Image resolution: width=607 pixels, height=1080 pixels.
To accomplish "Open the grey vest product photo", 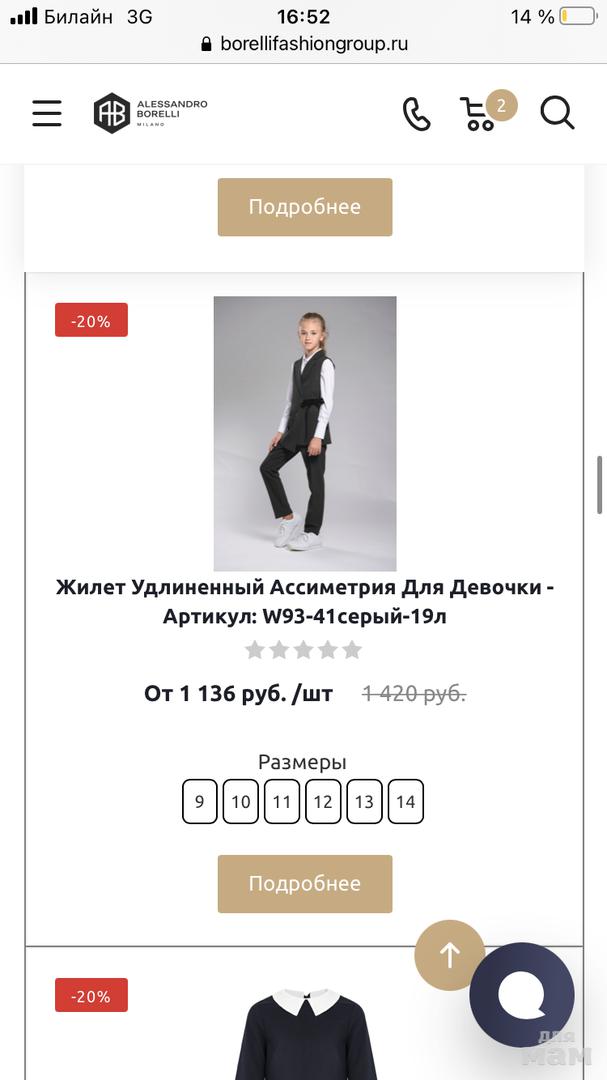I will pyautogui.click(x=304, y=433).
